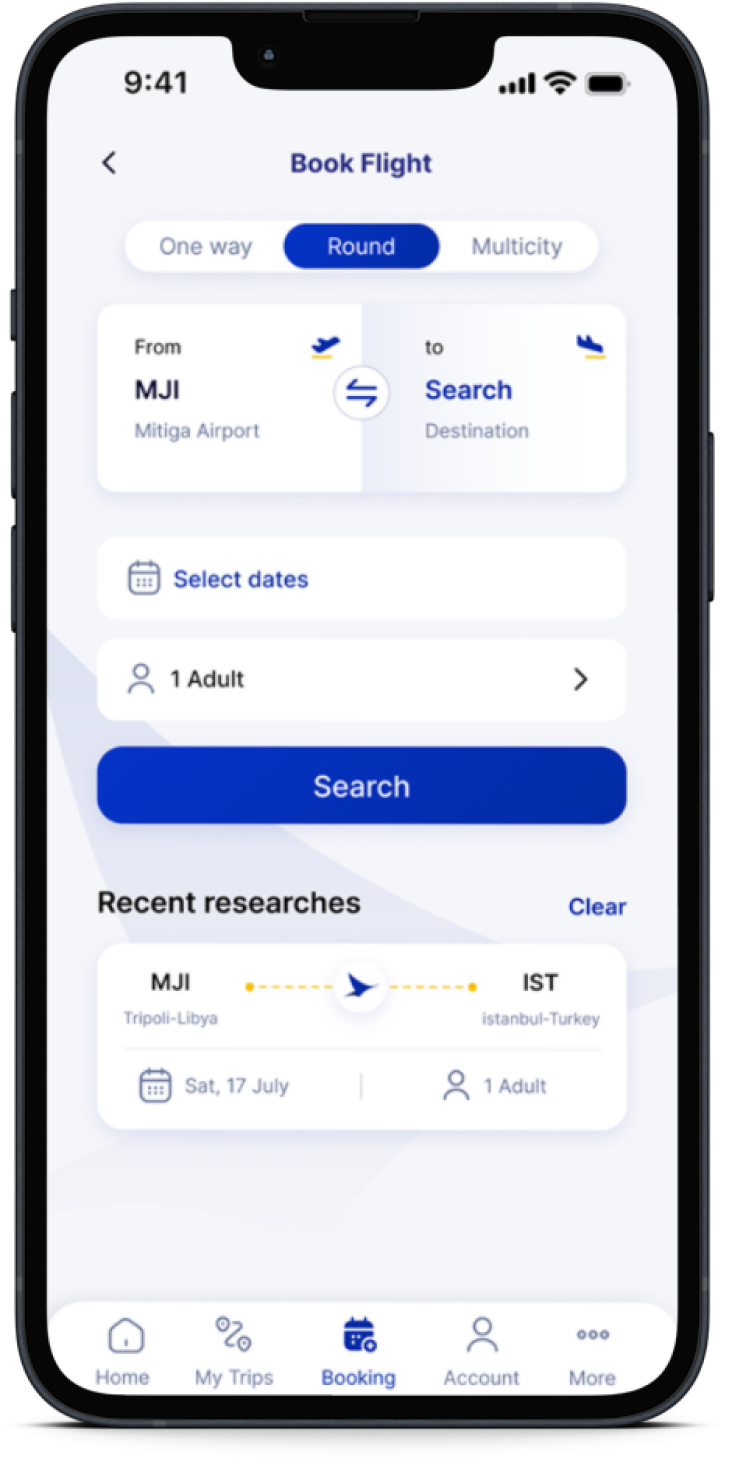The width and height of the screenshot is (729, 1467).
Task: Open the My Trips tab
Action: (x=234, y=1352)
